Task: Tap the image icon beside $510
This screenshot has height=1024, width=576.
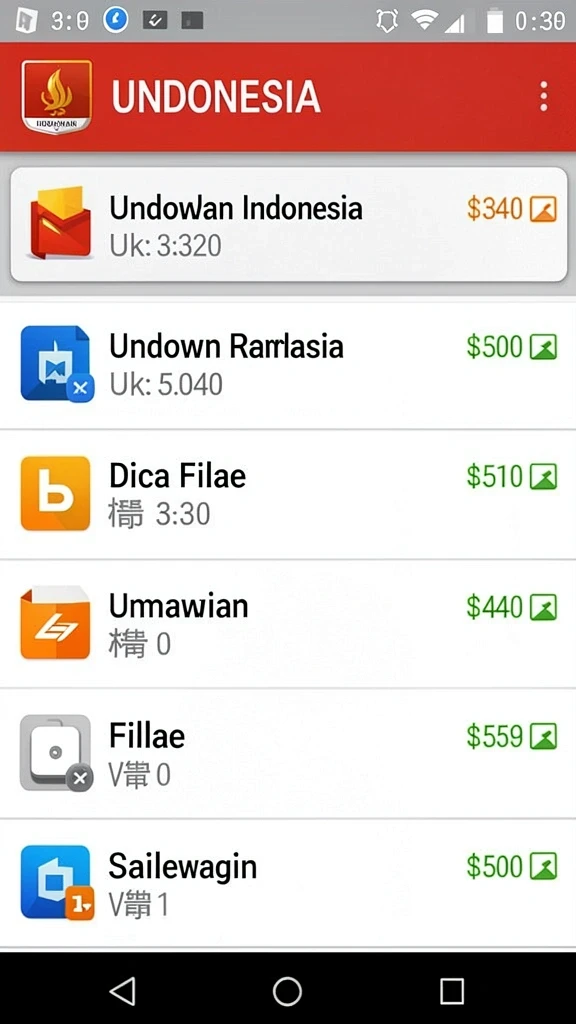Action: click(x=543, y=477)
